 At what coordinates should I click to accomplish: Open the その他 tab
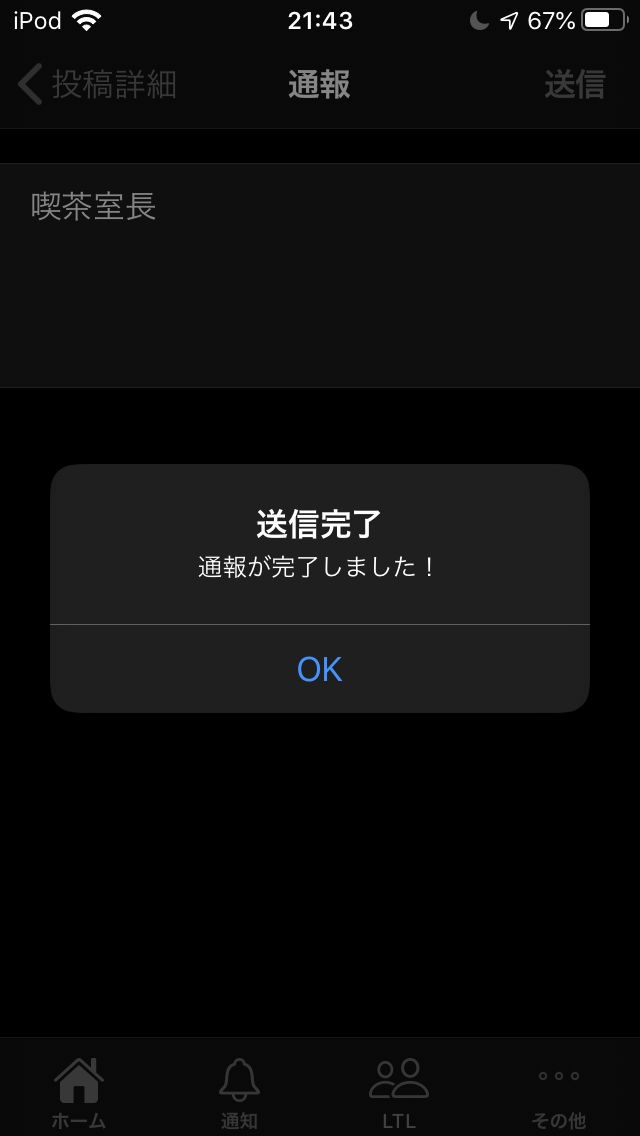click(x=559, y=1092)
